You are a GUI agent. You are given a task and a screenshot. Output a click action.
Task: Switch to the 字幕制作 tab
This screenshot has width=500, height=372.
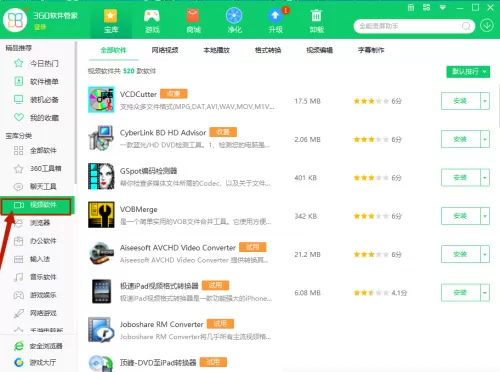(371, 50)
